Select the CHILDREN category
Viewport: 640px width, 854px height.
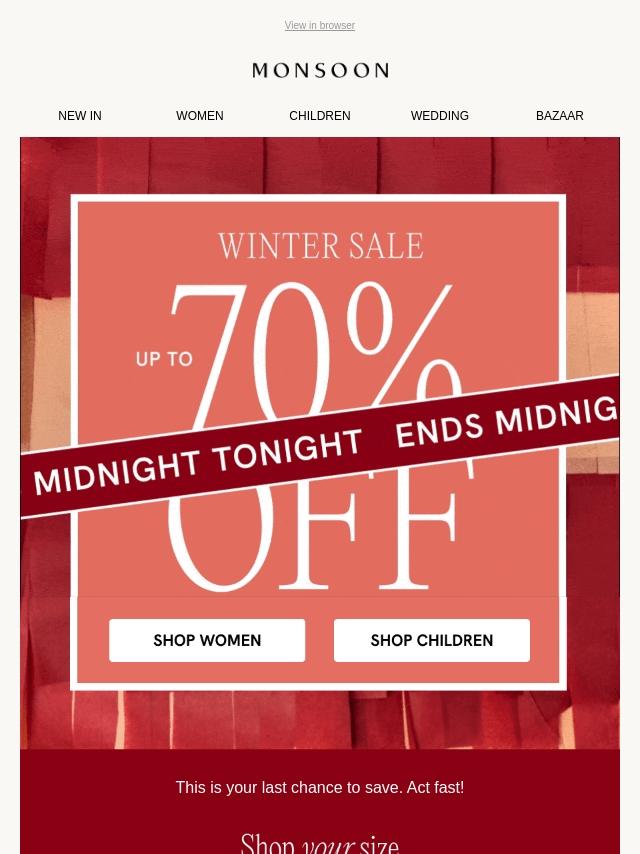(320, 115)
